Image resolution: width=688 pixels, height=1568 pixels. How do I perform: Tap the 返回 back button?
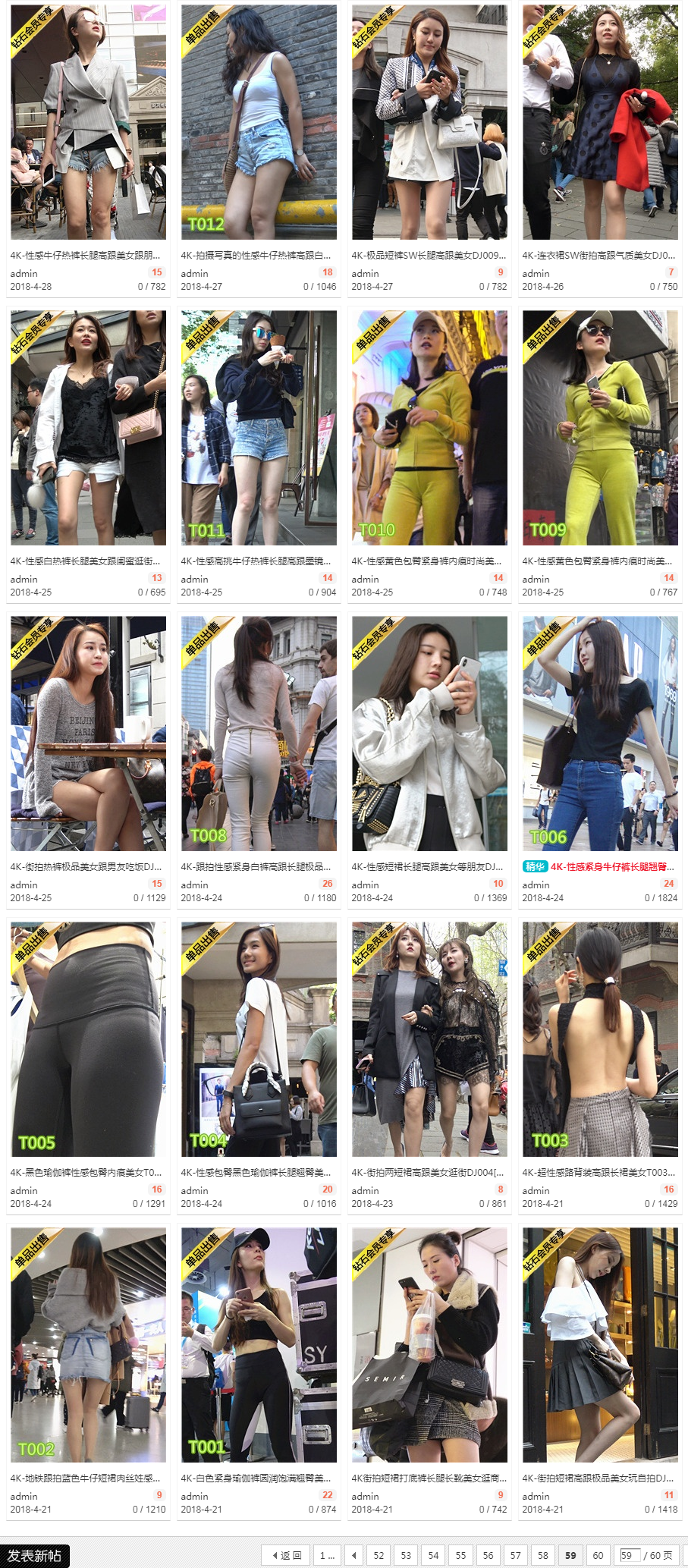[287, 1555]
